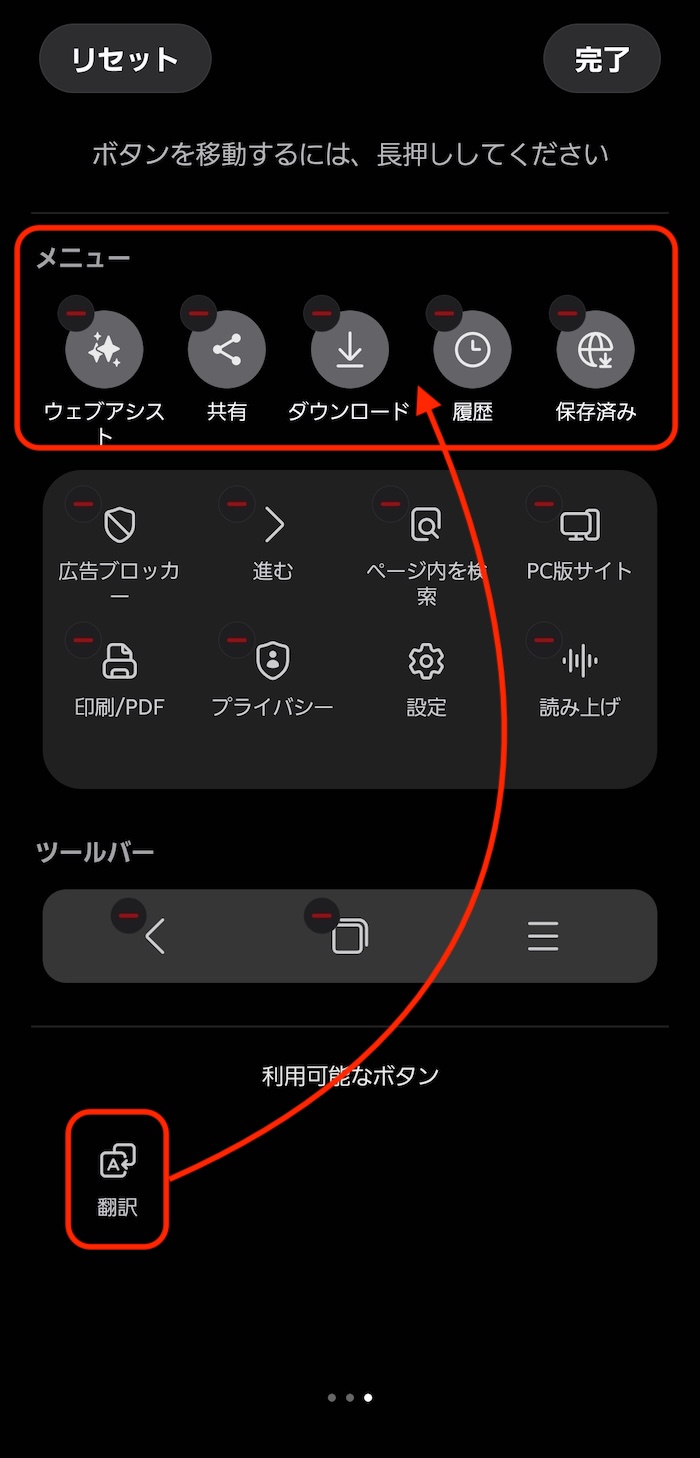
Task: Remove the 共有 button via its minus badge
Action: coord(198,314)
